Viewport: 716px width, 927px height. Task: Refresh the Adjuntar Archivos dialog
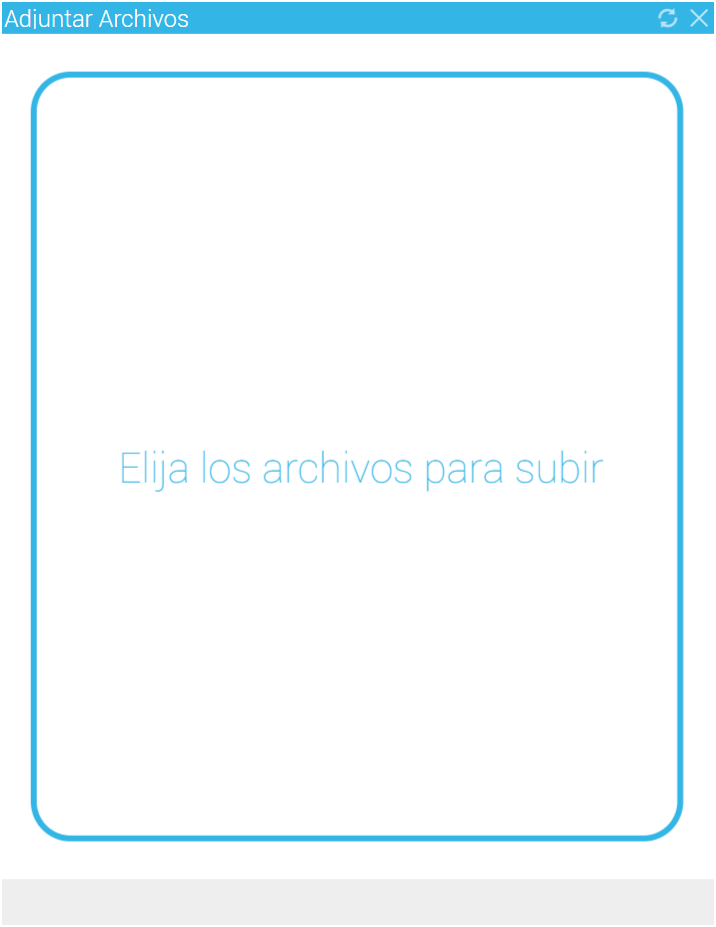(668, 18)
